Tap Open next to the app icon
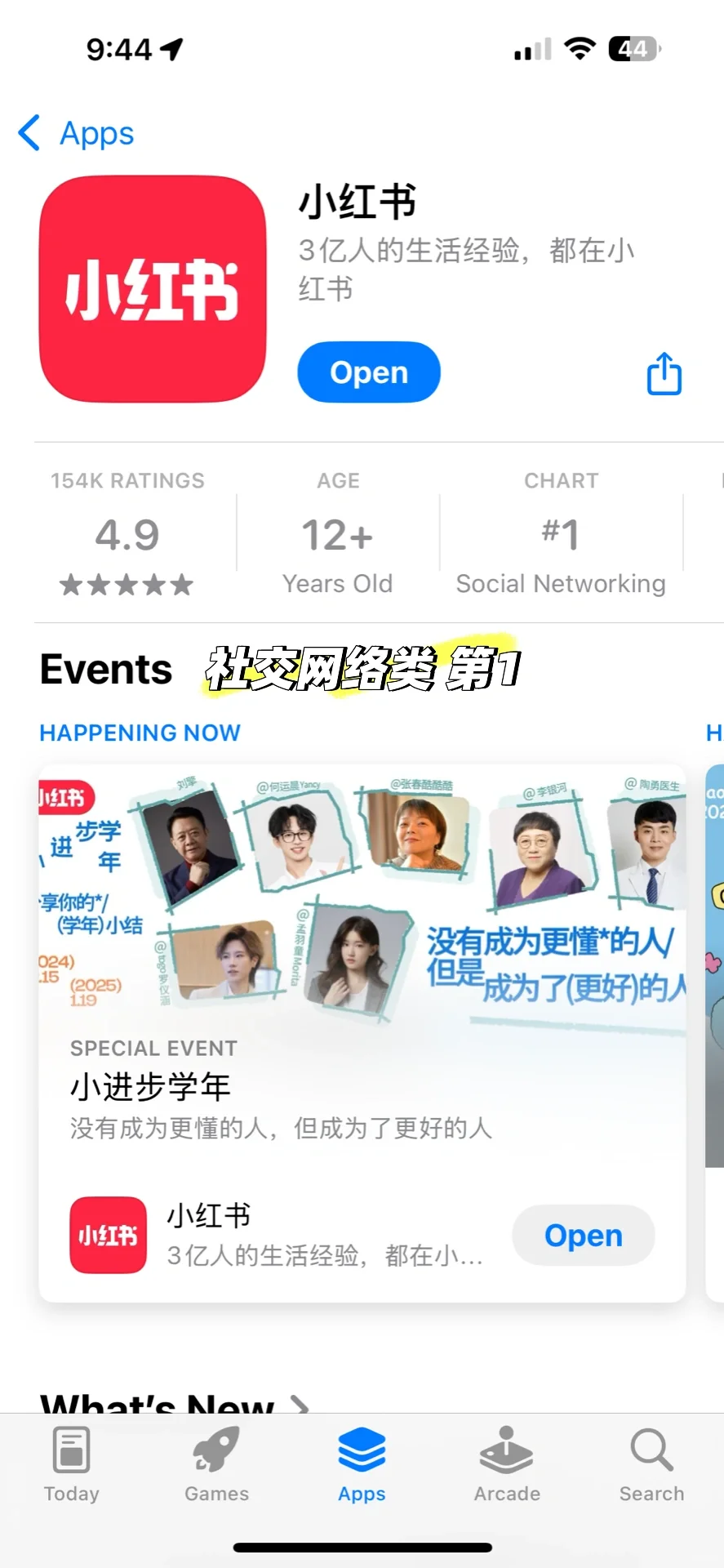The height and width of the screenshot is (1568, 724). 369,372
